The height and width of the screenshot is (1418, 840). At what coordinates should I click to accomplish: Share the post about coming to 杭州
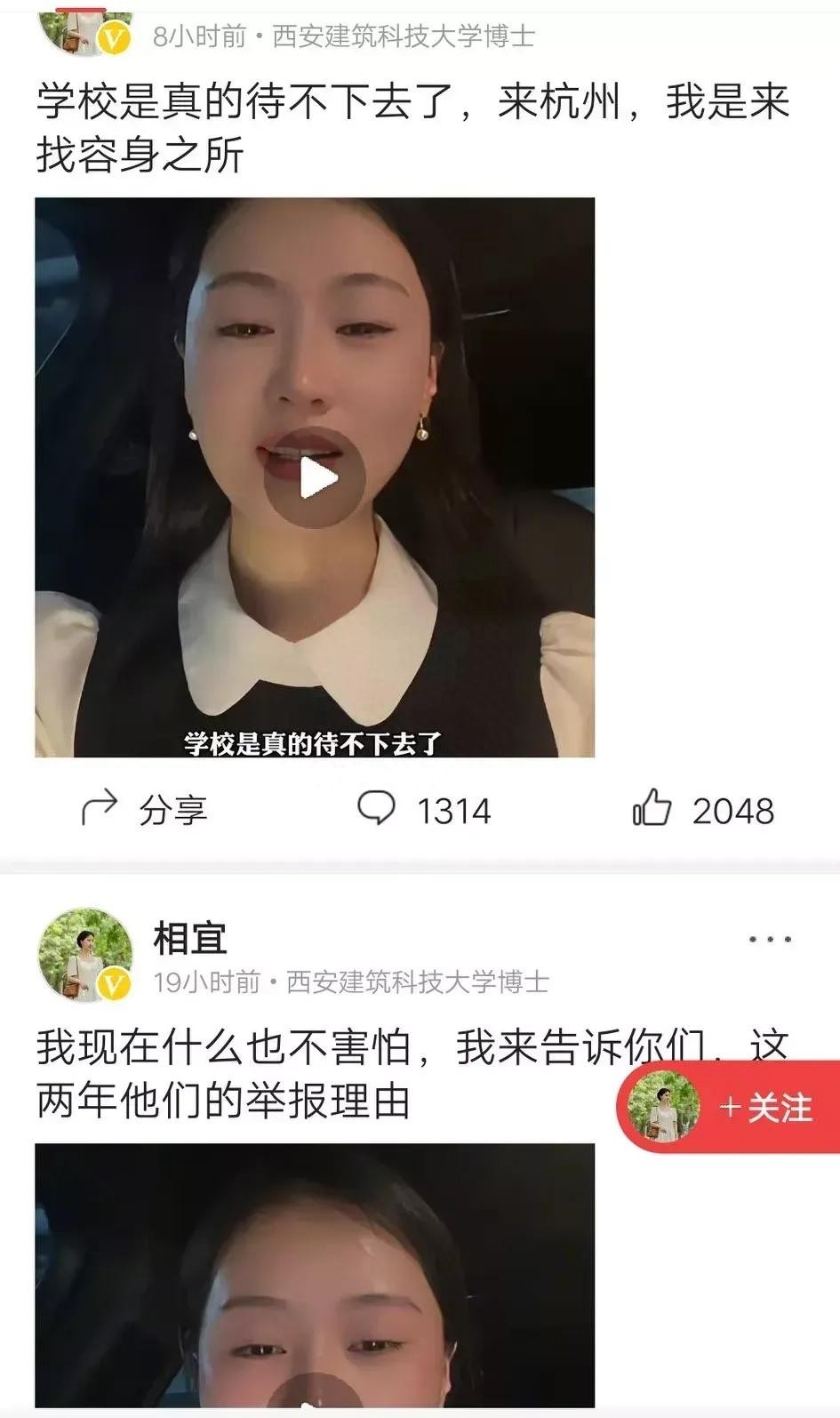pyautogui.click(x=144, y=810)
